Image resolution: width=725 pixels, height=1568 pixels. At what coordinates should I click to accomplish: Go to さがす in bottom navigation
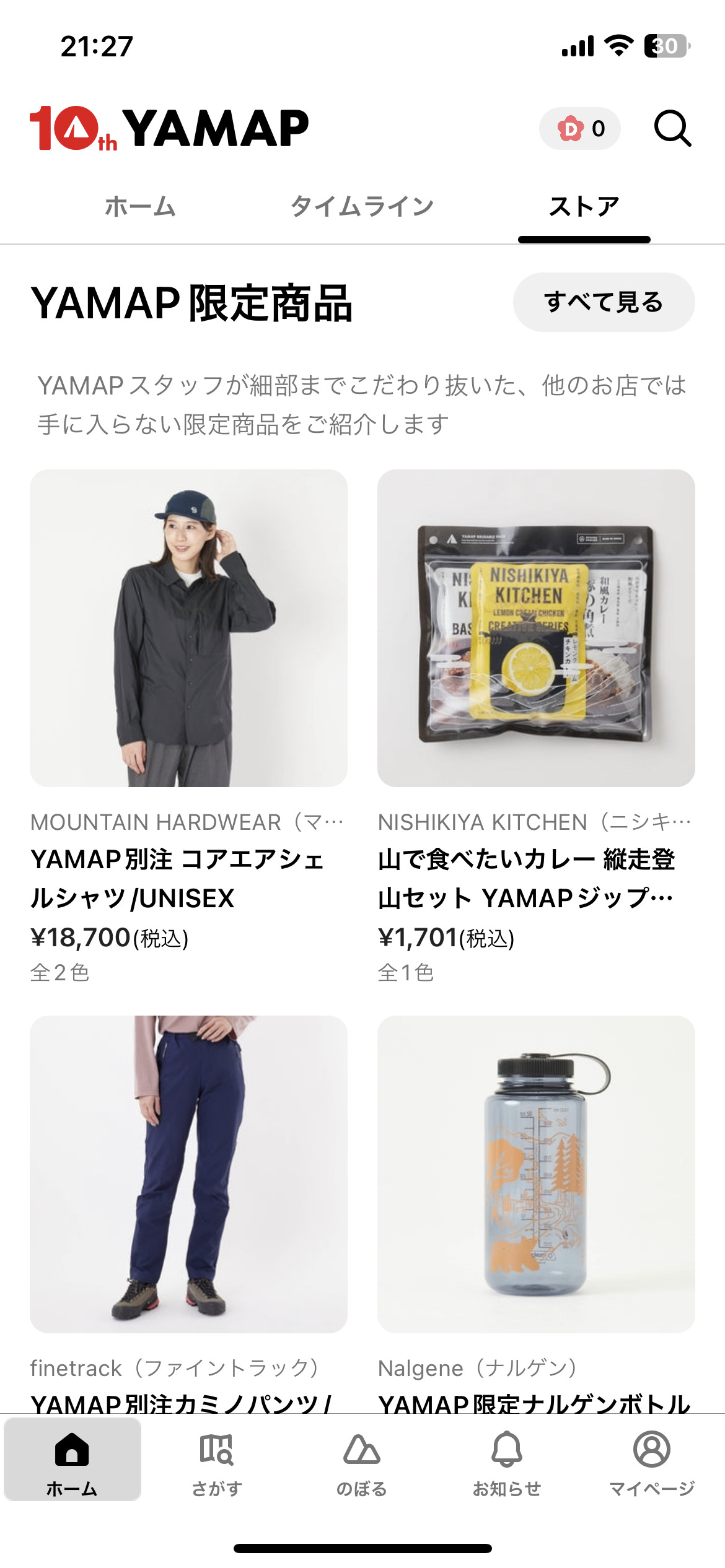click(217, 1464)
